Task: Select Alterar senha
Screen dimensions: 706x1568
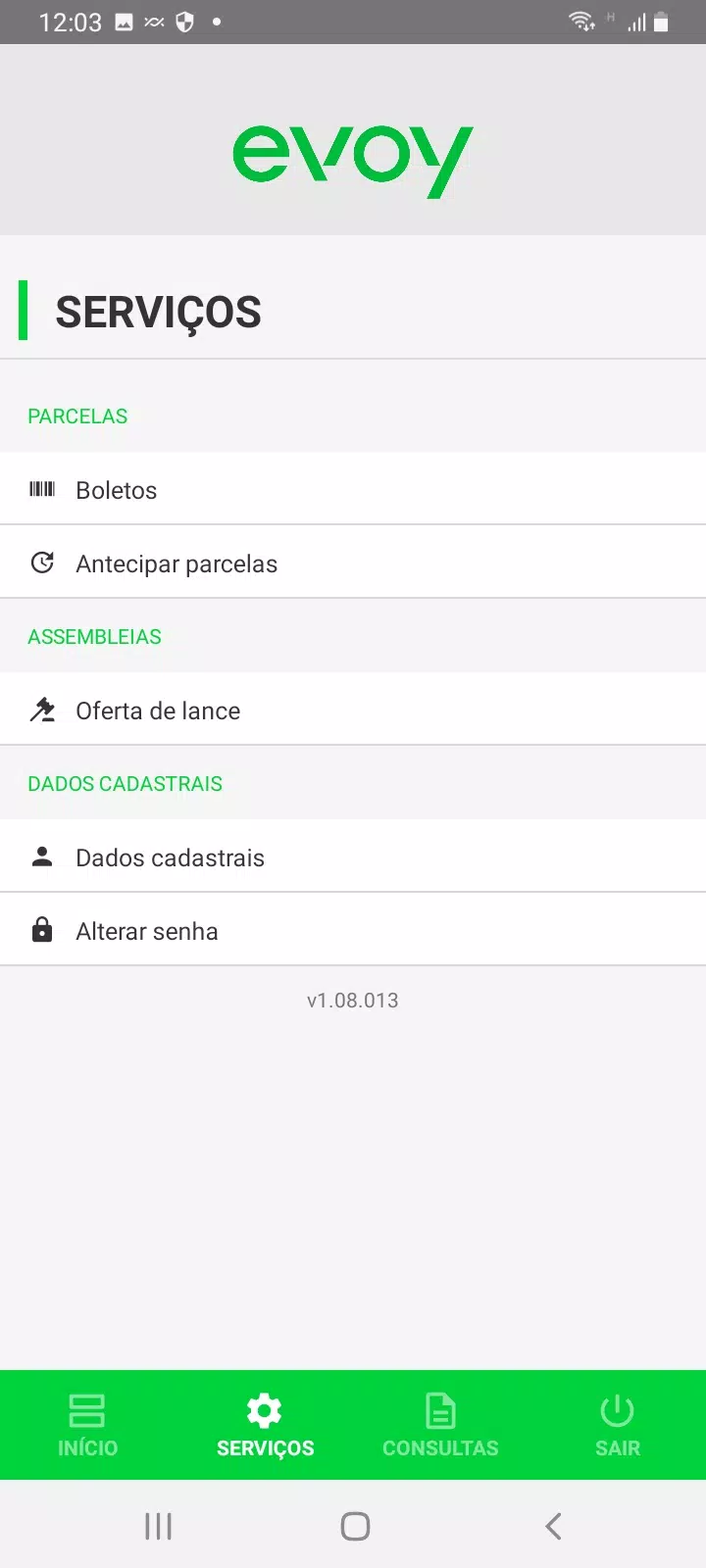Action: (x=353, y=930)
